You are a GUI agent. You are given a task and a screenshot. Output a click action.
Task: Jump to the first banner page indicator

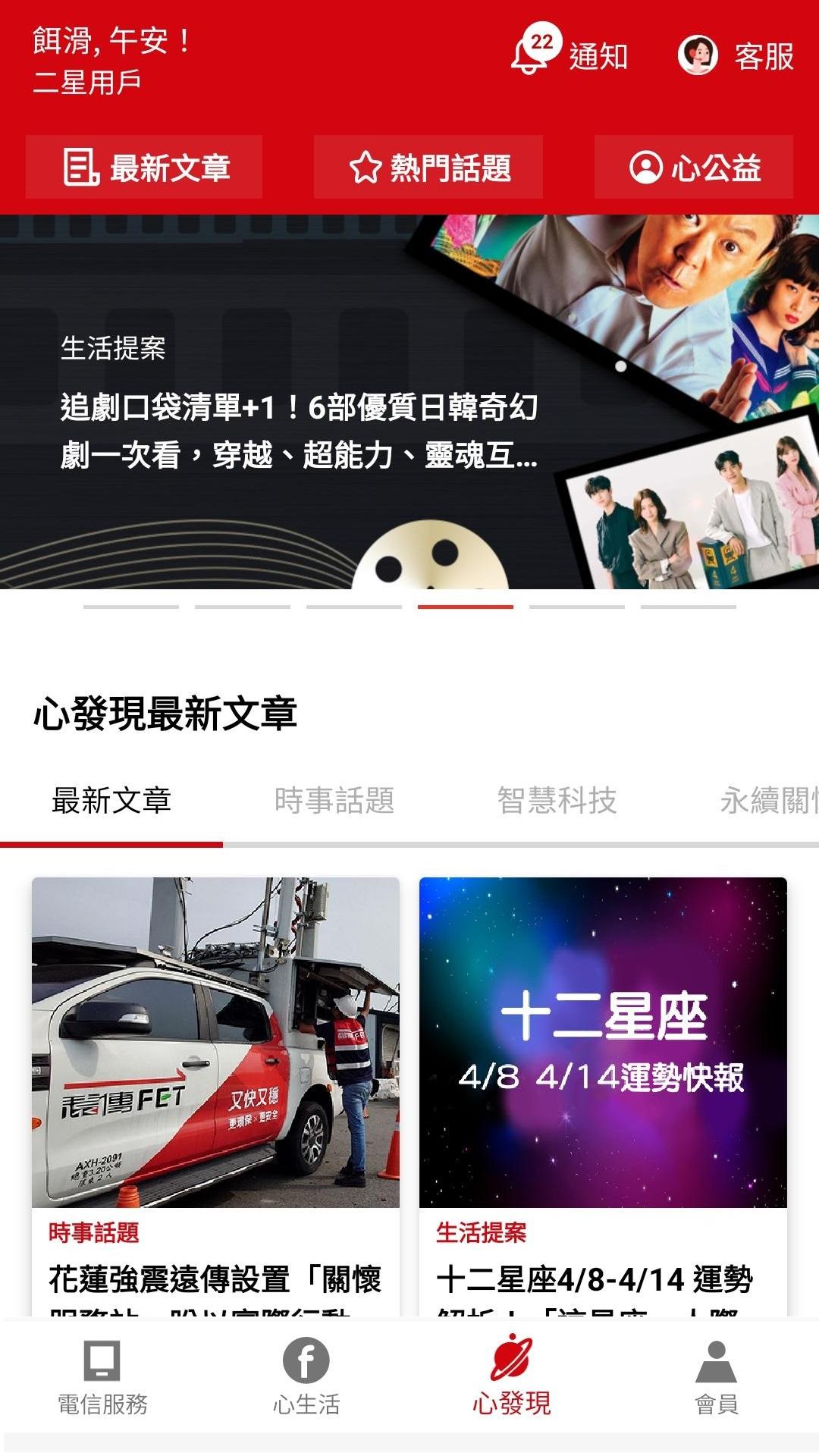click(x=131, y=607)
